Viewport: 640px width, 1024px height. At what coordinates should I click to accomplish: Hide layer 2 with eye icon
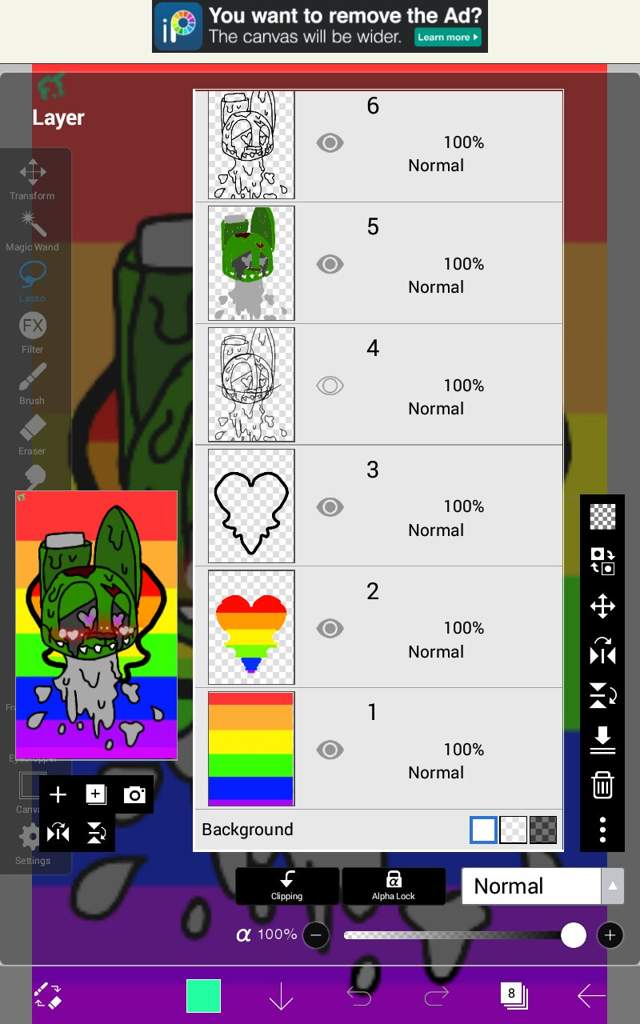(x=330, y=628)
